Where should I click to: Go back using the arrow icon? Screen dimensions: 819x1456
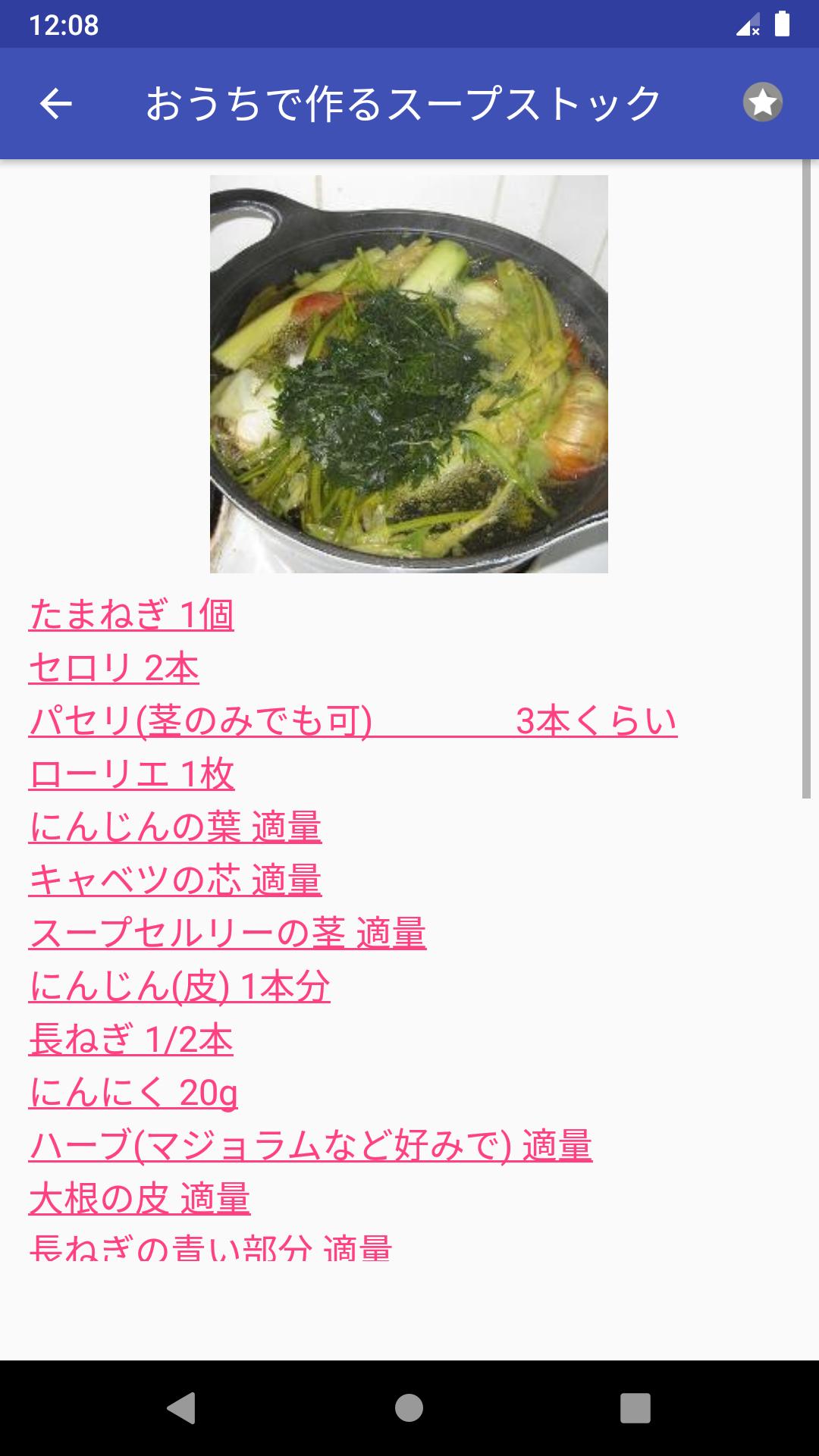55,103
